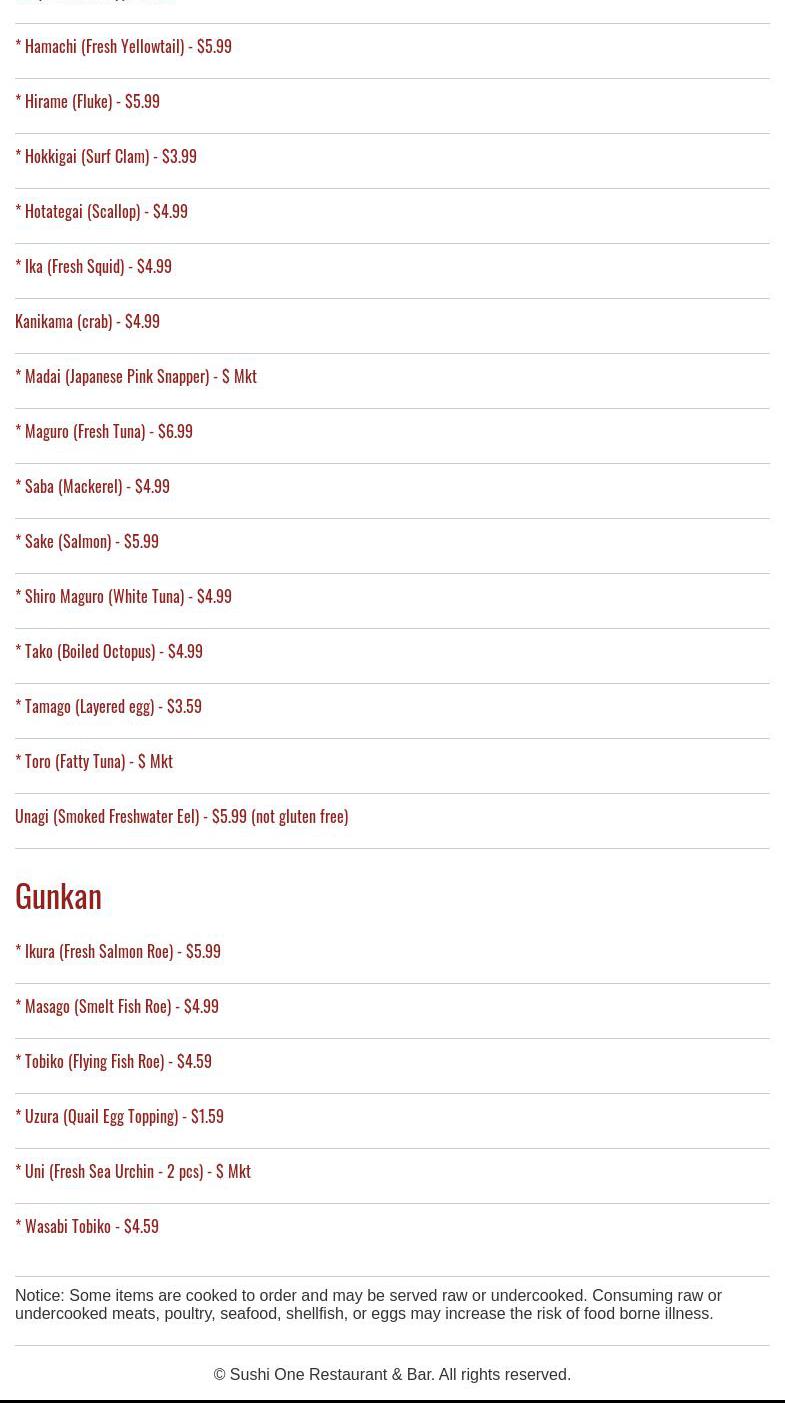The height and width of the screenshot is (1403, 785).
Task: View Madai (Japanese Pink Snapper)
Action: click(136, 376)
